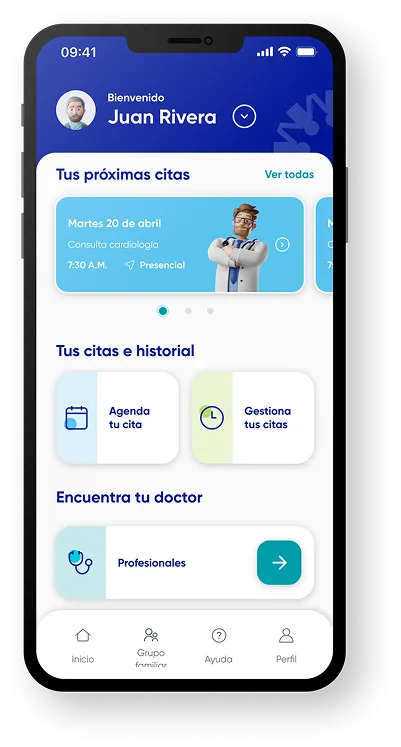Screen dimensions: 401x747
Task: Expand the dropdown next to Juan Rivera
Action: tap(244, 116)
